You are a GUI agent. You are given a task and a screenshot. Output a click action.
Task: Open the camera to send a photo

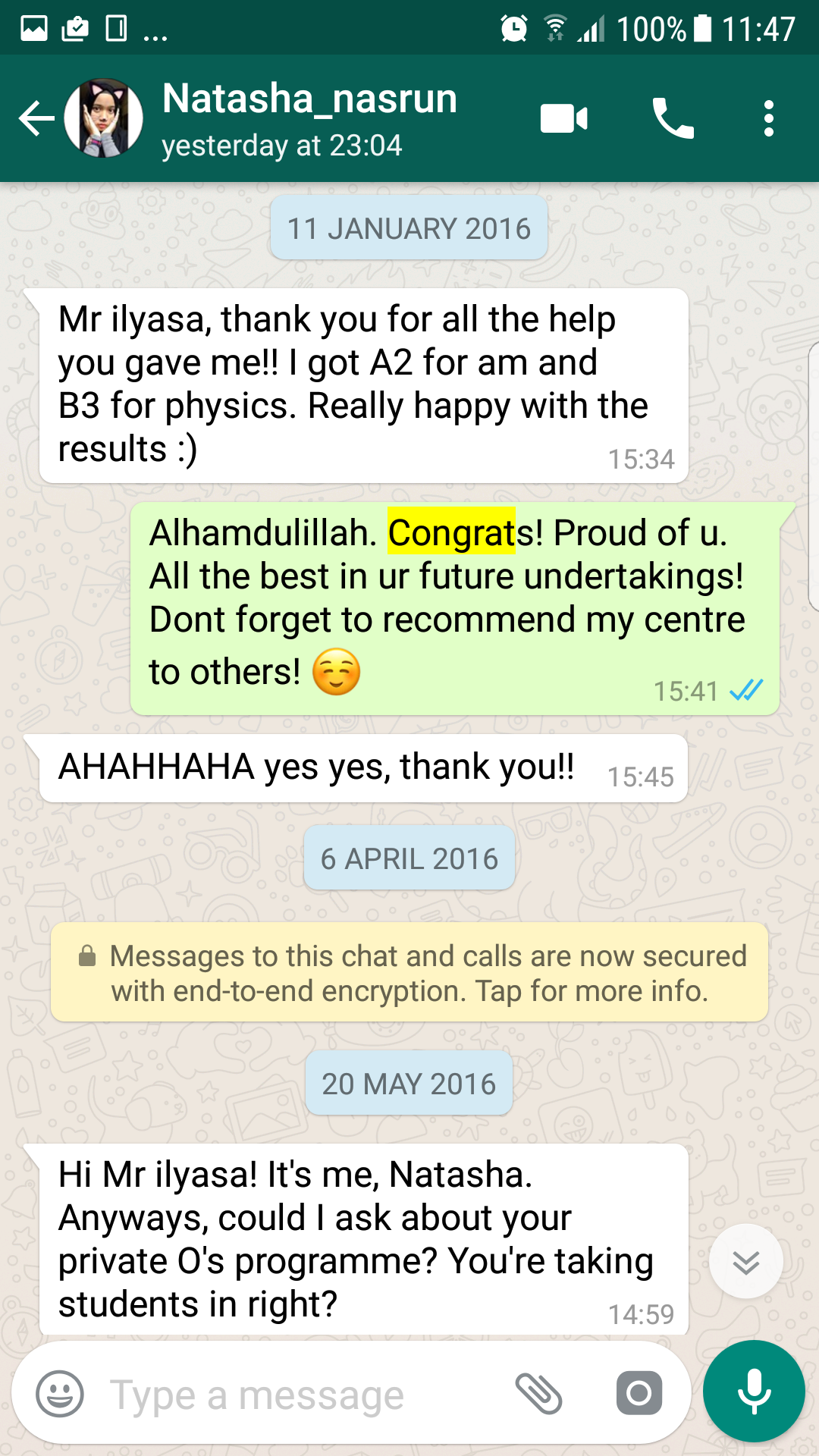click(639, 1394)
